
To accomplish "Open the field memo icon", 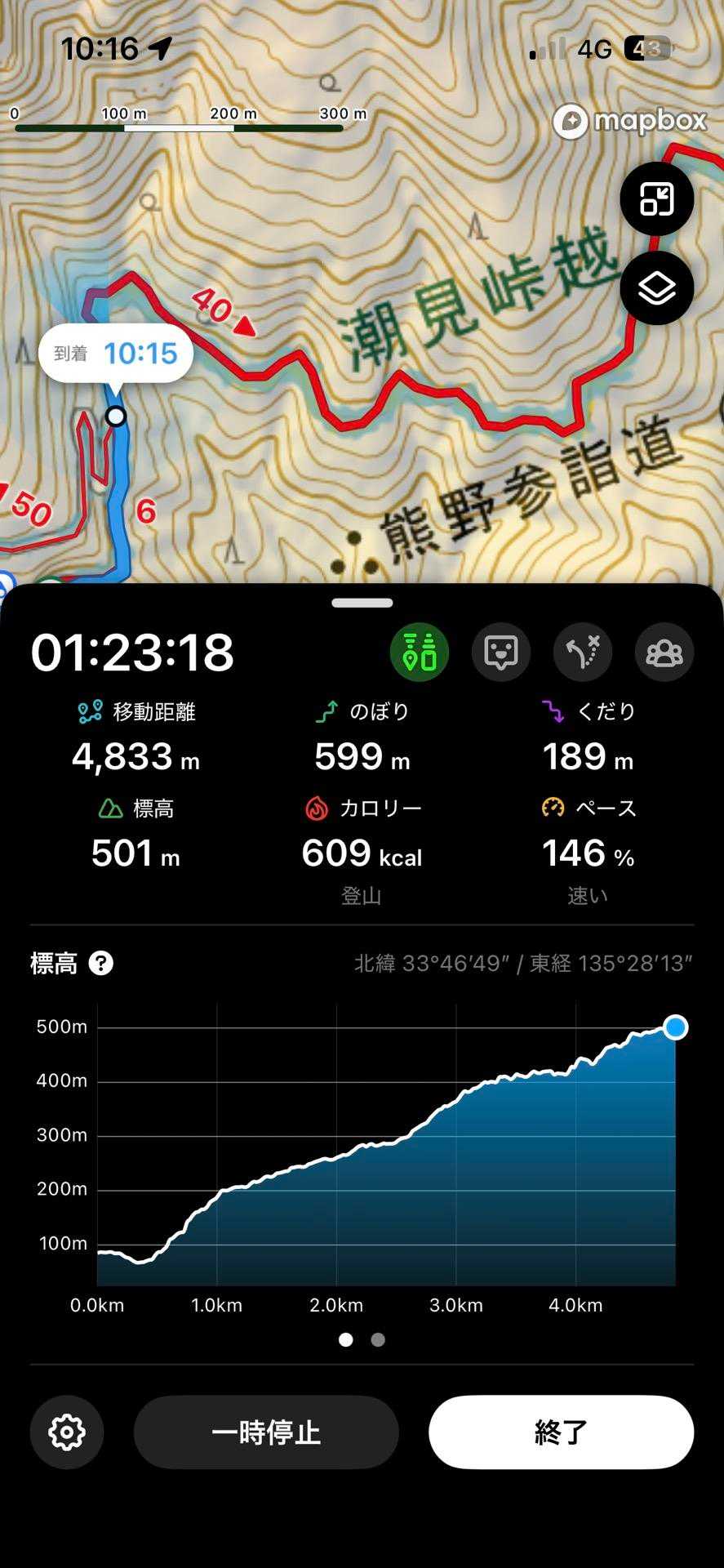I will 501,652.
